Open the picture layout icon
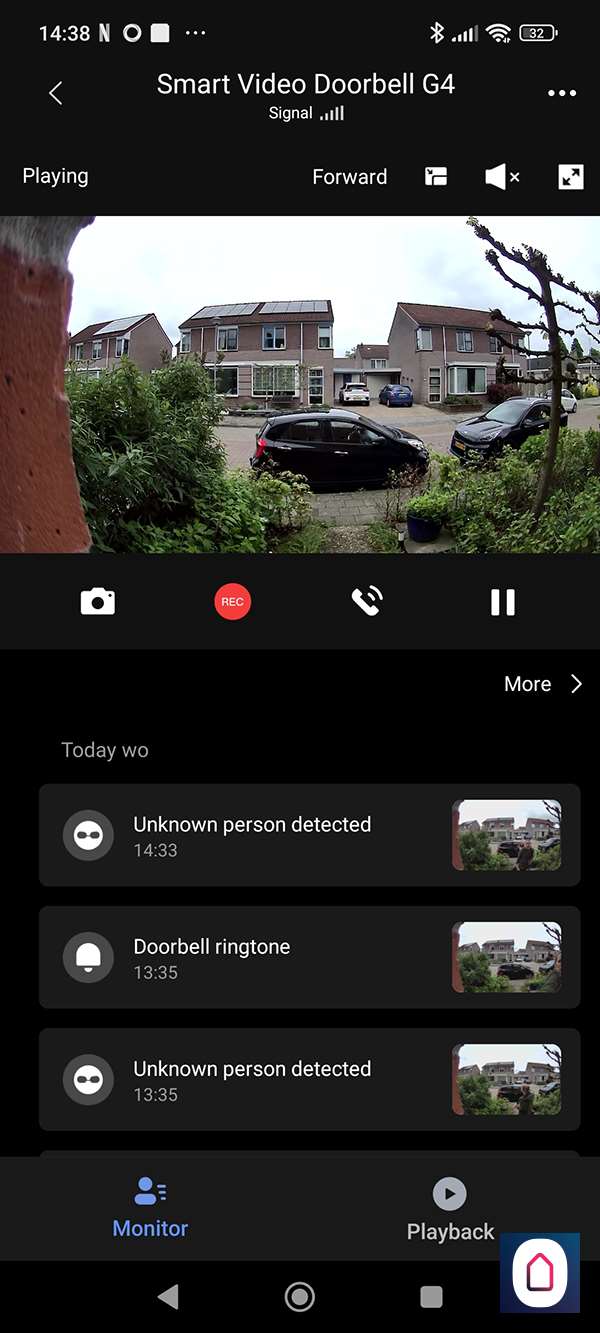Screen dimensions: 600x1333 pyautogui.click(x=436, y=177)
